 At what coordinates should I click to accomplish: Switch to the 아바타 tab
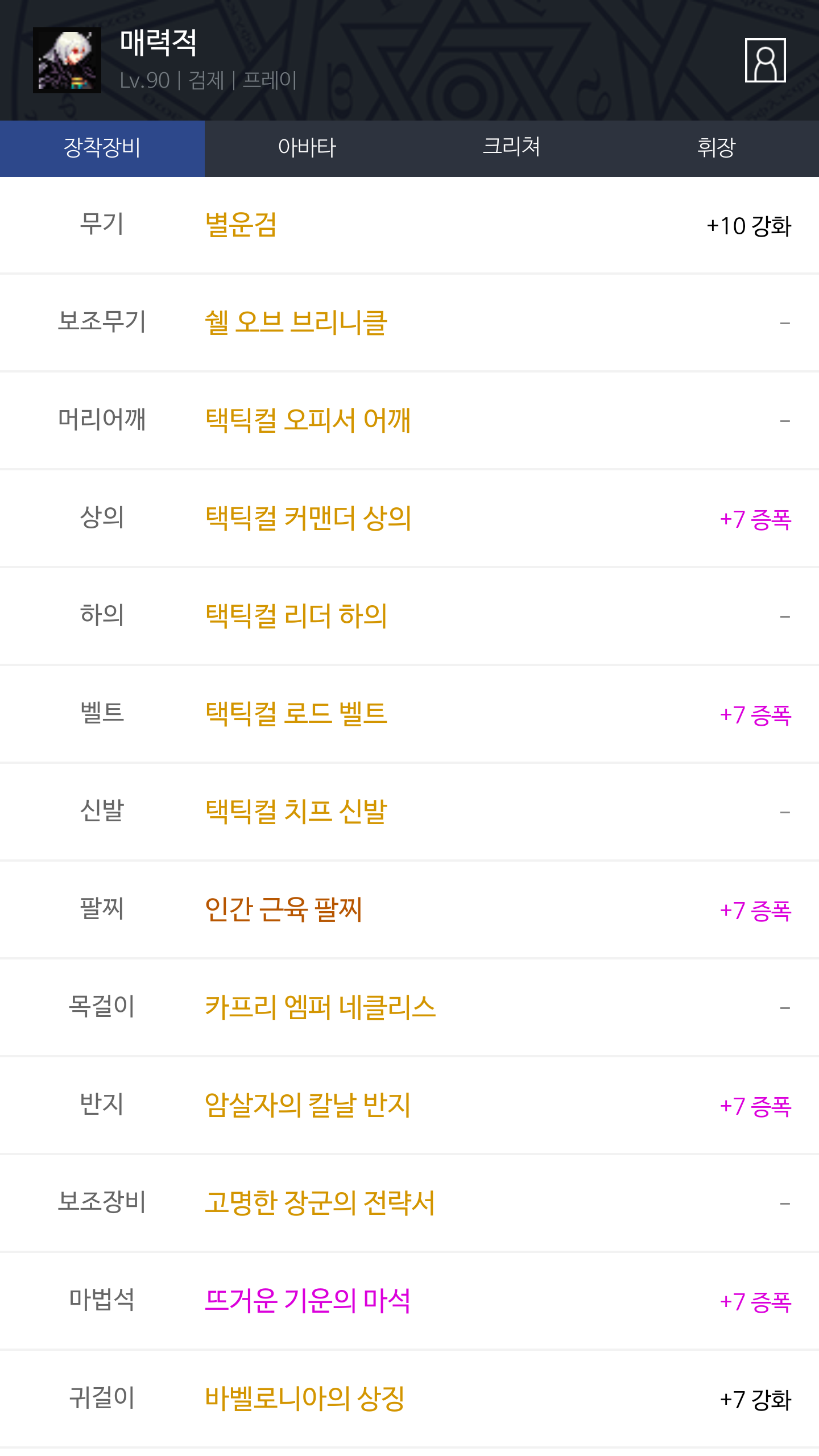pos(307,148)
